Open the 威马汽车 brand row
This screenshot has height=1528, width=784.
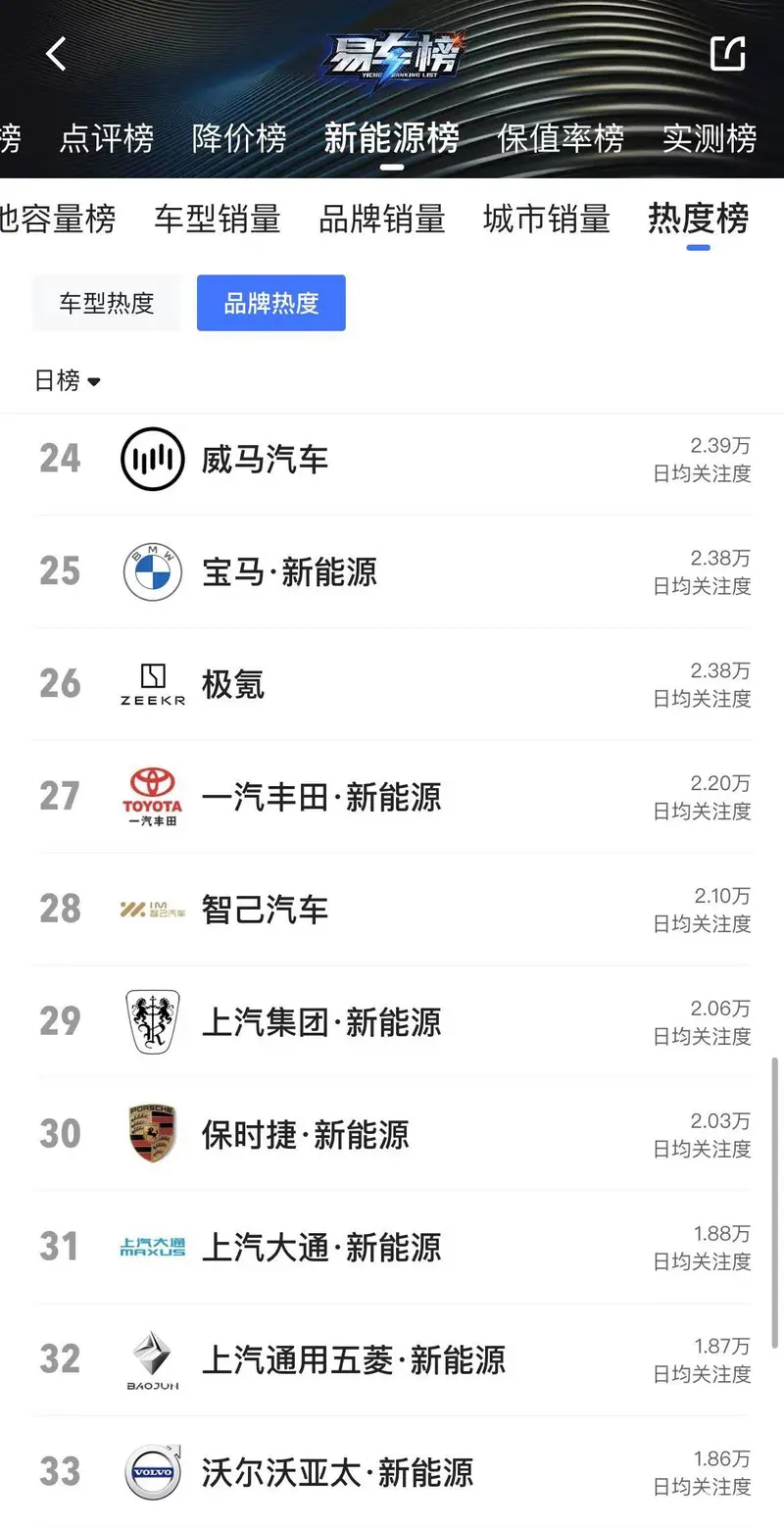click(x=265, y=459)
